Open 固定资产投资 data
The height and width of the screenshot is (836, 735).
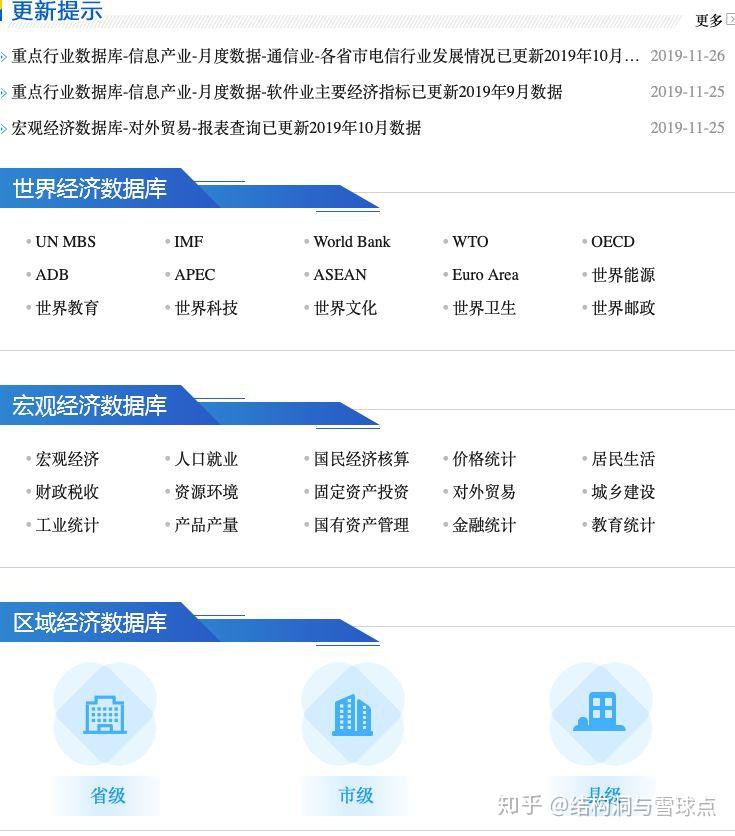click(361, 493)
